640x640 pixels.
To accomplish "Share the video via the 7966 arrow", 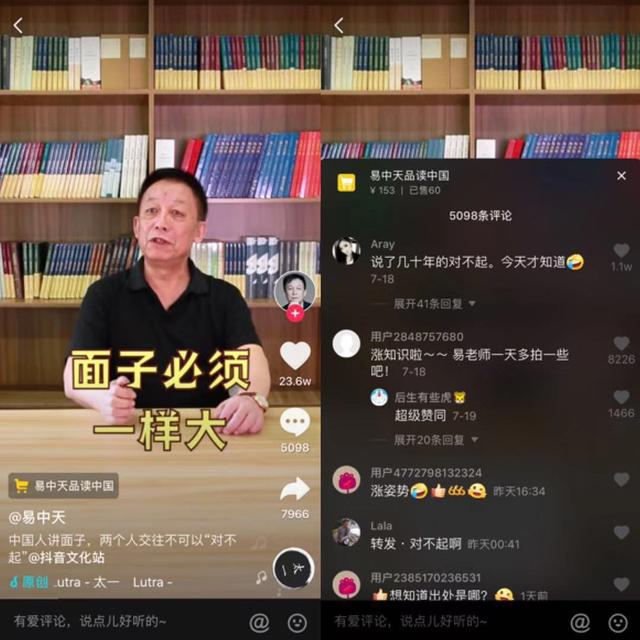I will tap(295, 489).
